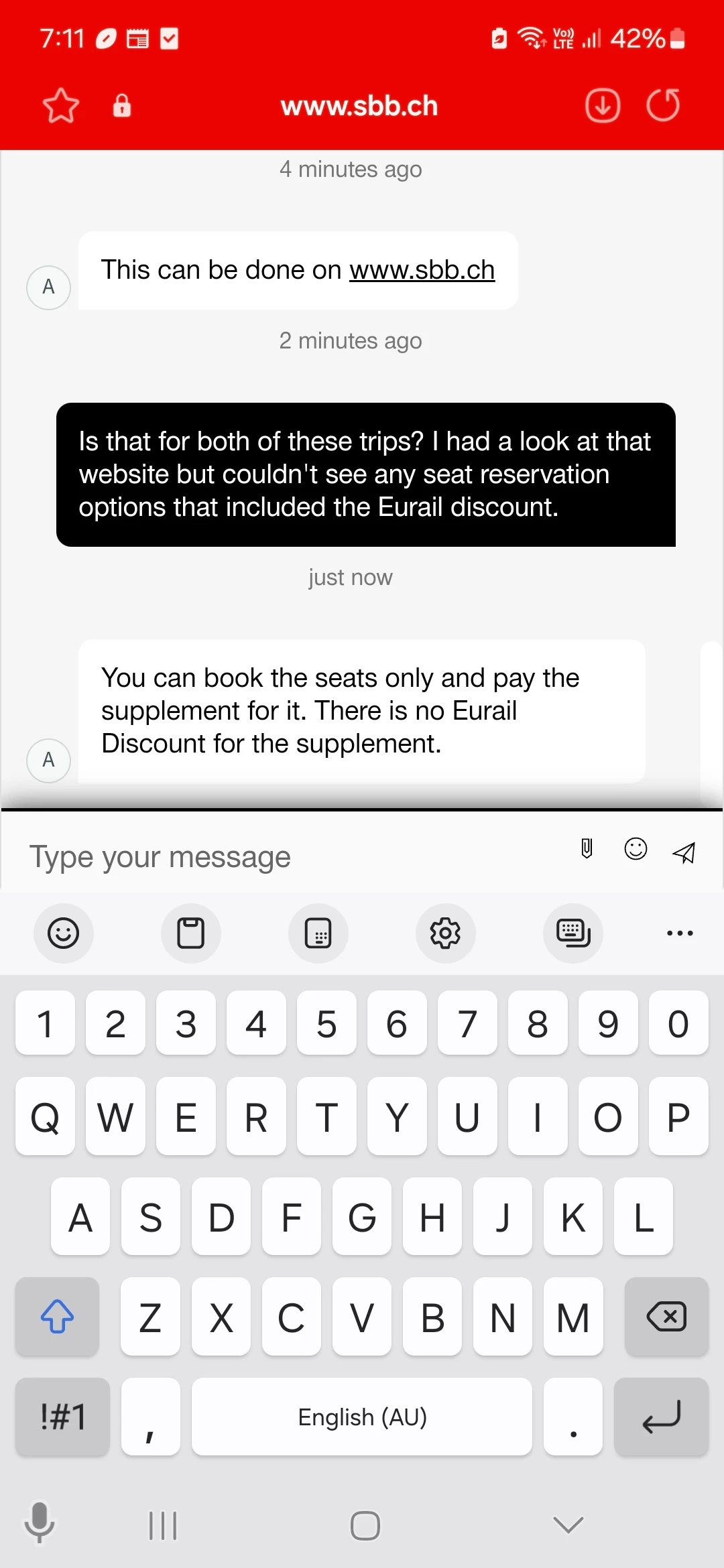This screenshot has width=724, height=1568.
Task: Open keyboard settings gear
Action: click(x=445, y=933)
